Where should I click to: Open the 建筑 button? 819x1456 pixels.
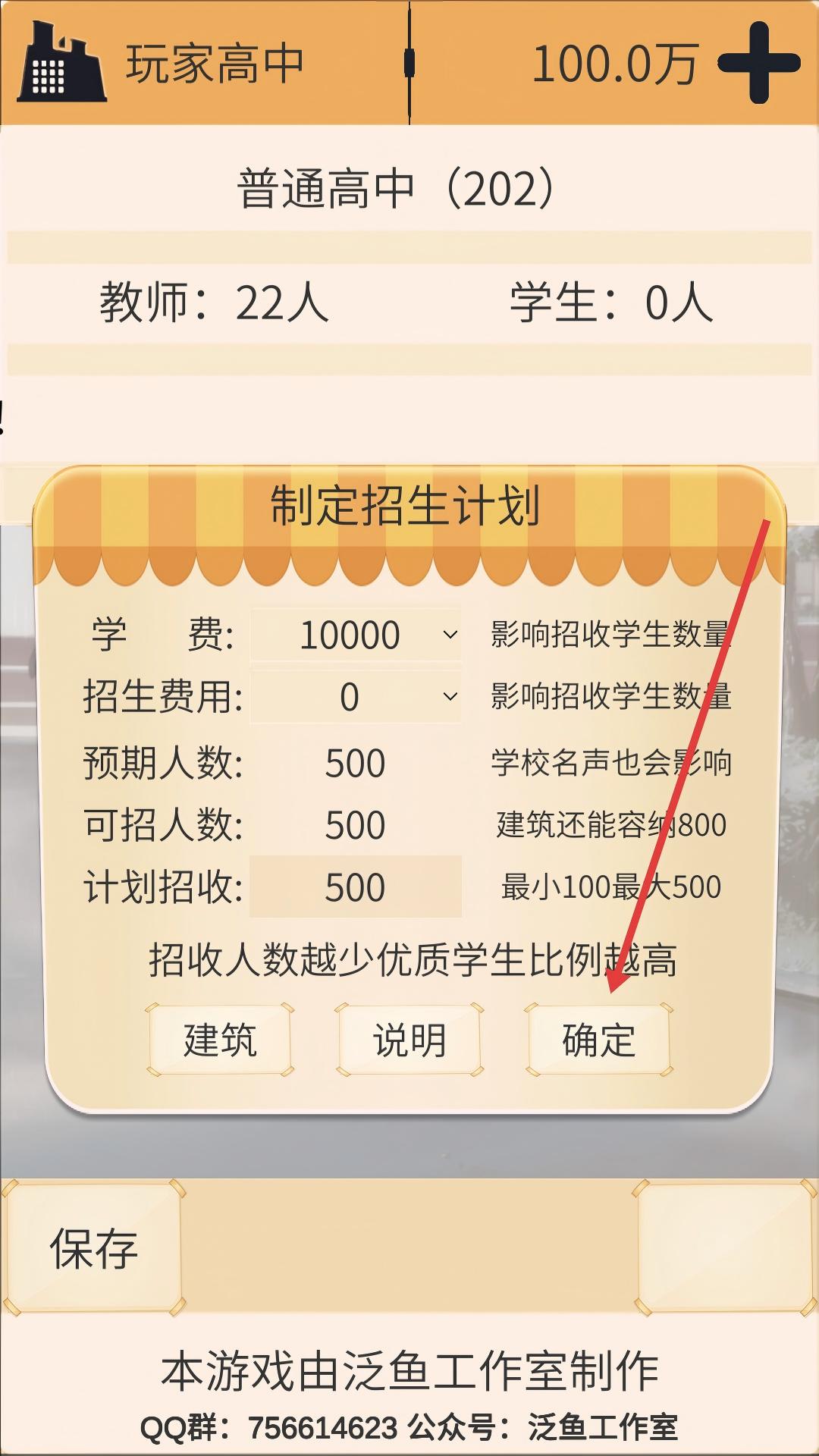[220, 1040]
